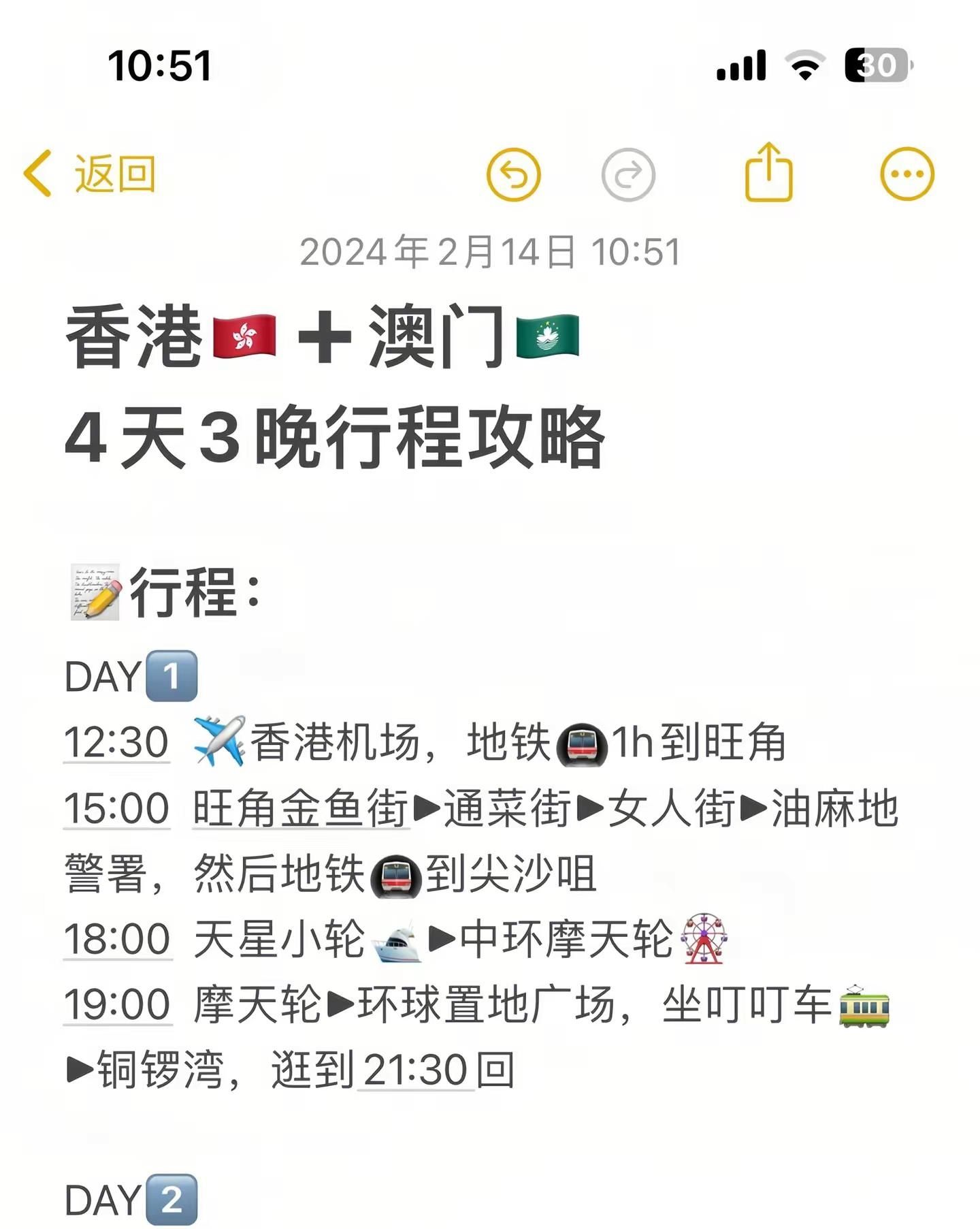Tap the underlined 12:30 time
The width and height of the screenshot is (980, 1229).
[116, 742]
